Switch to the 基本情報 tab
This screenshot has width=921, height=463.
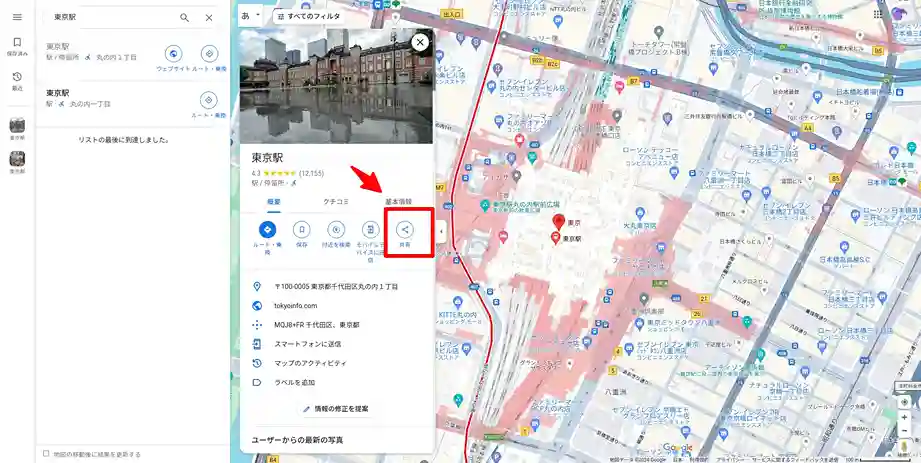pos(398,201)
